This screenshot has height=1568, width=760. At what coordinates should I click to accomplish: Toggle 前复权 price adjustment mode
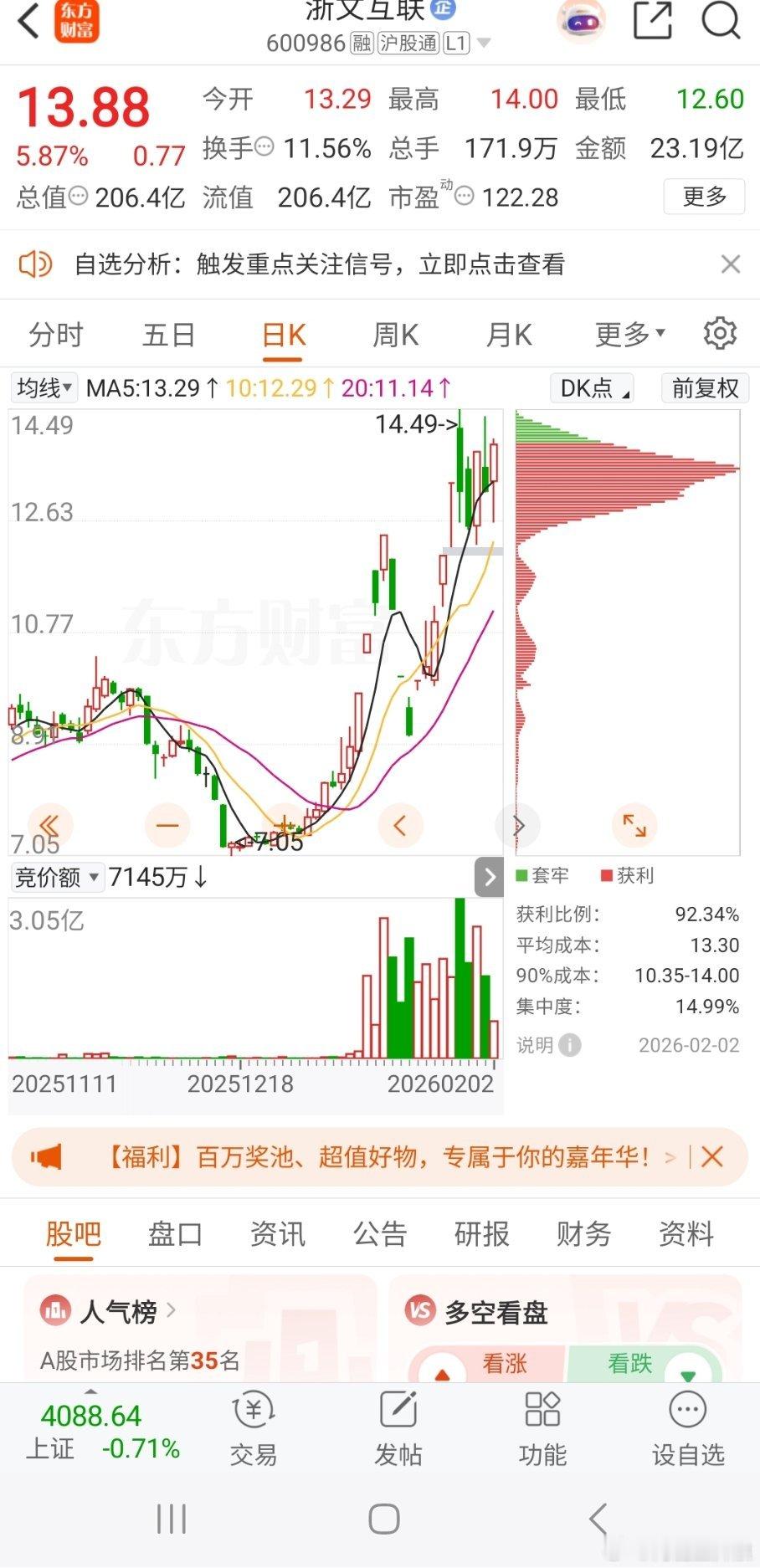[x=704, y=387]
